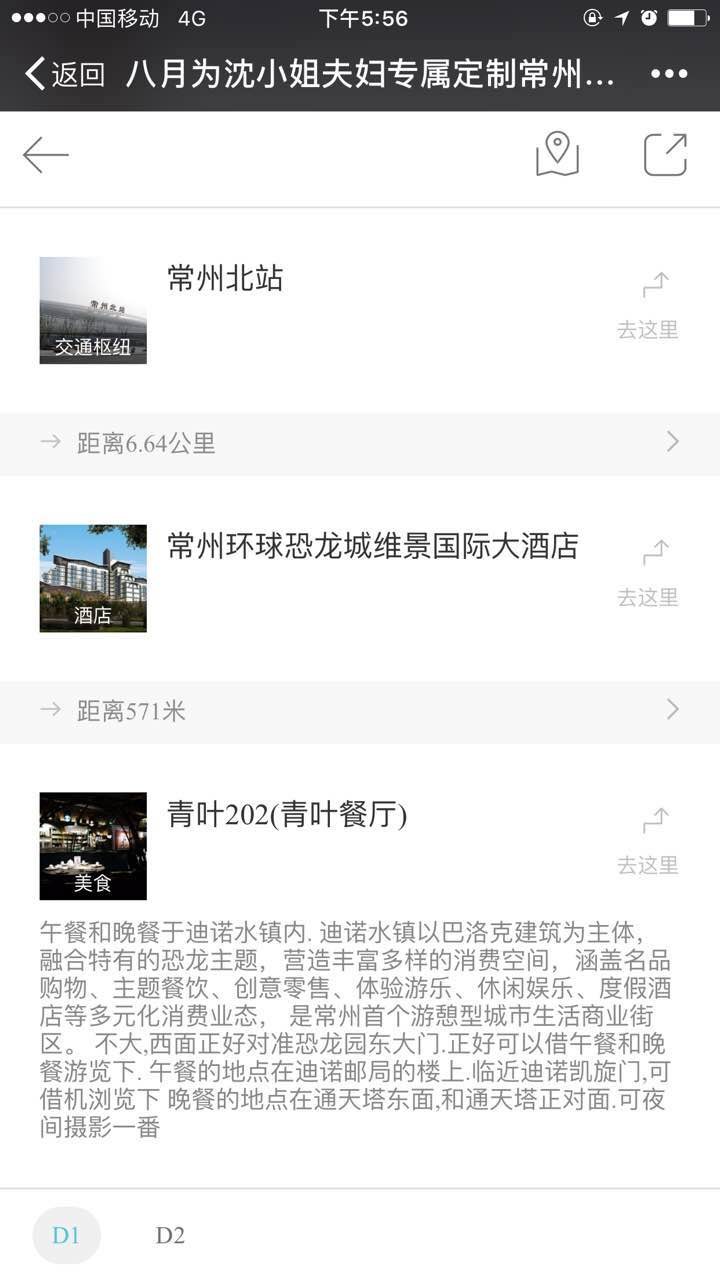Tap 去这里 for the 维景国际大酒店

click(x=648, y=573)
